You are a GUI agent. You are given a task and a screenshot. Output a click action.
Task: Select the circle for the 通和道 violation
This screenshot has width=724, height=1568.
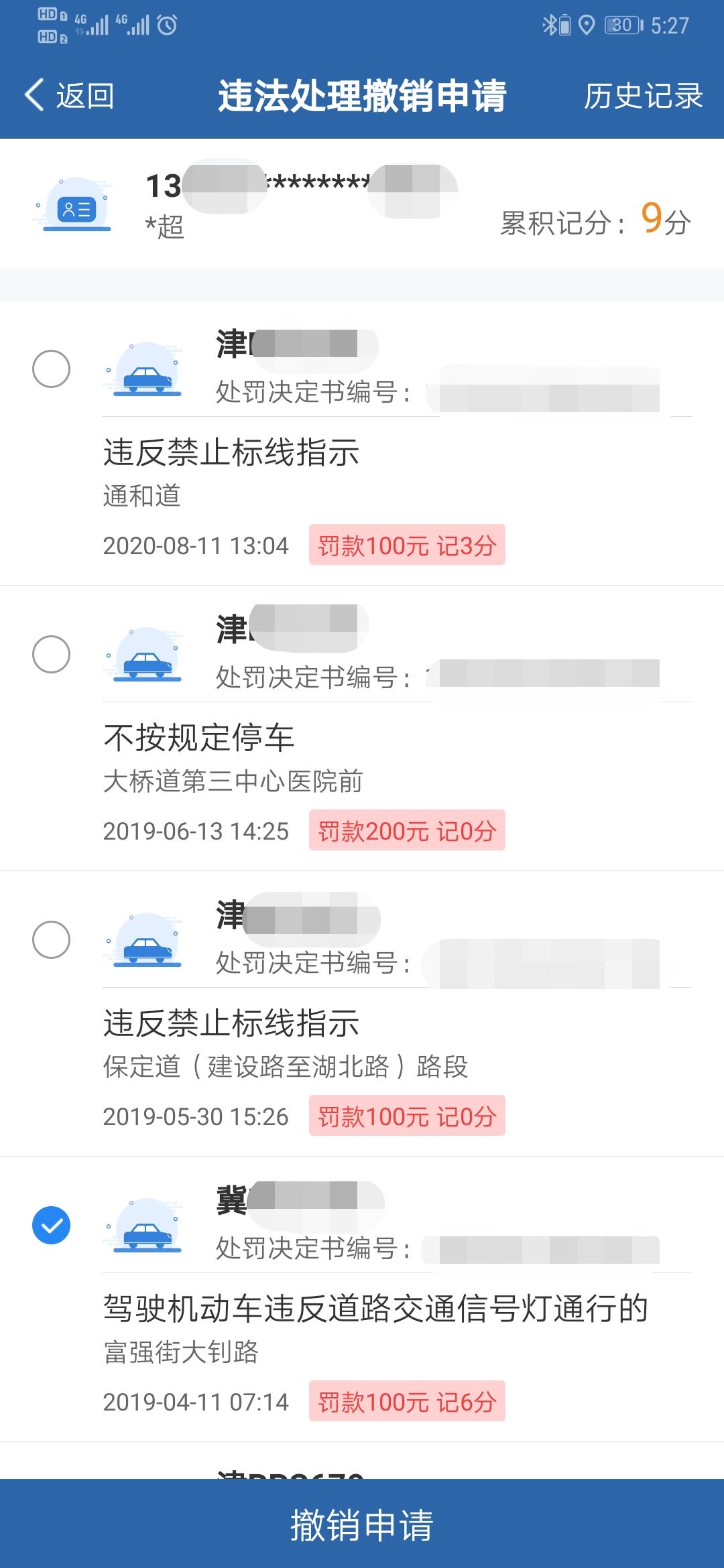(51, 369)
